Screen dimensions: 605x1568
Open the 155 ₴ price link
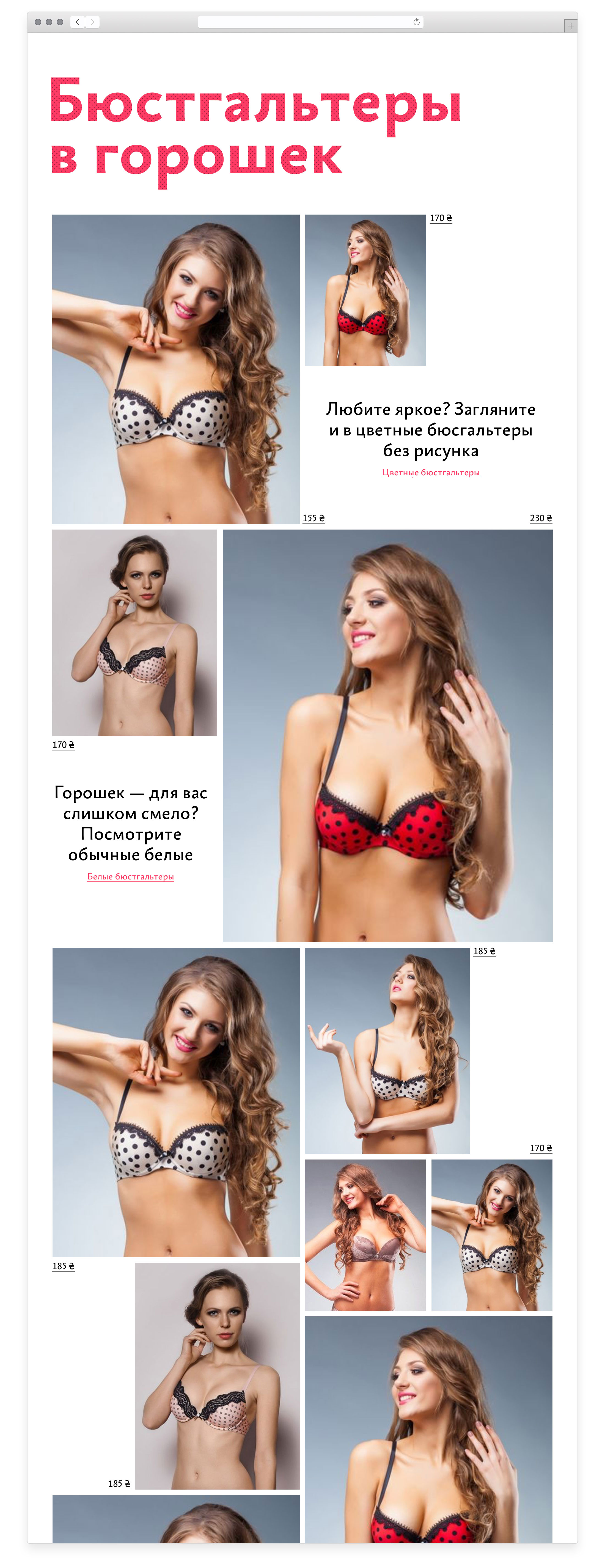coord(313,518)
